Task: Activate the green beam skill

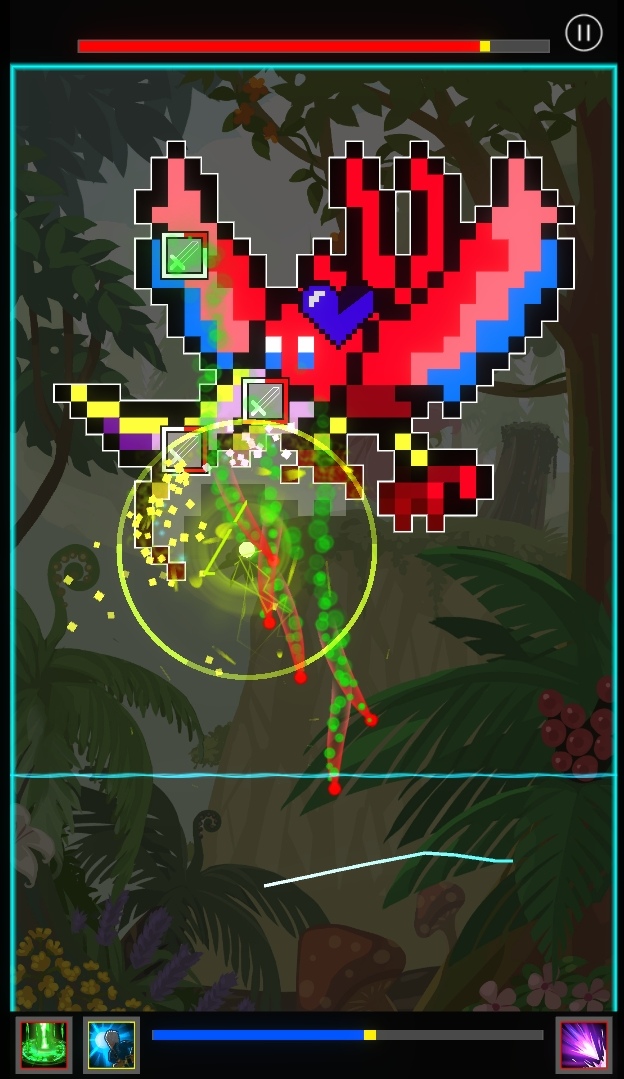Action: pyautogui.click(x=43, y=1045)
